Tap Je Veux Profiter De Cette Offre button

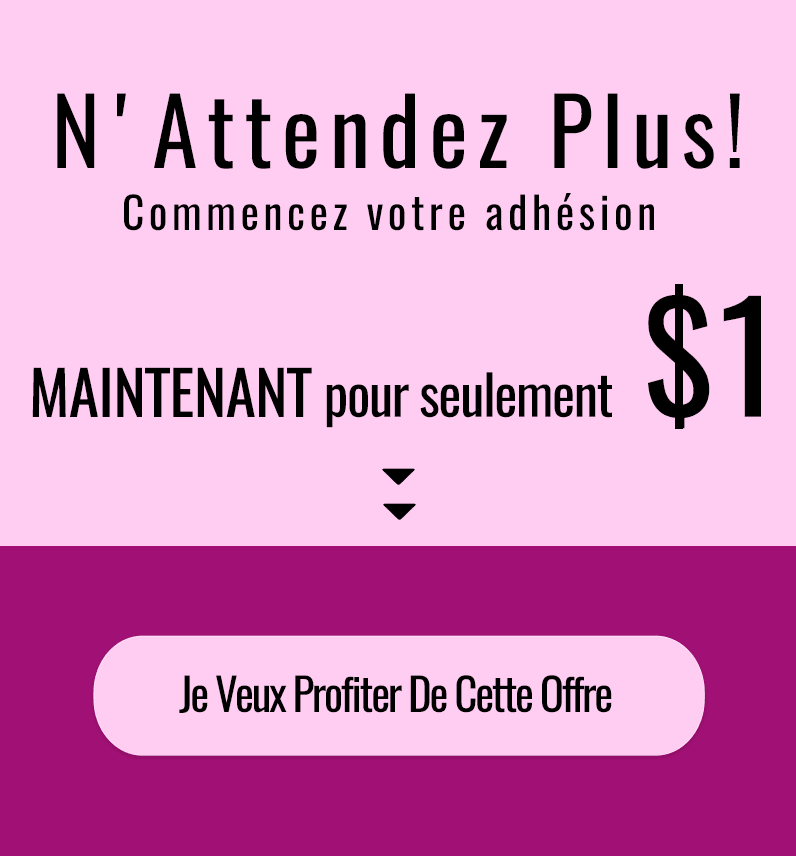pyautogui.click(x=398, y=695)
